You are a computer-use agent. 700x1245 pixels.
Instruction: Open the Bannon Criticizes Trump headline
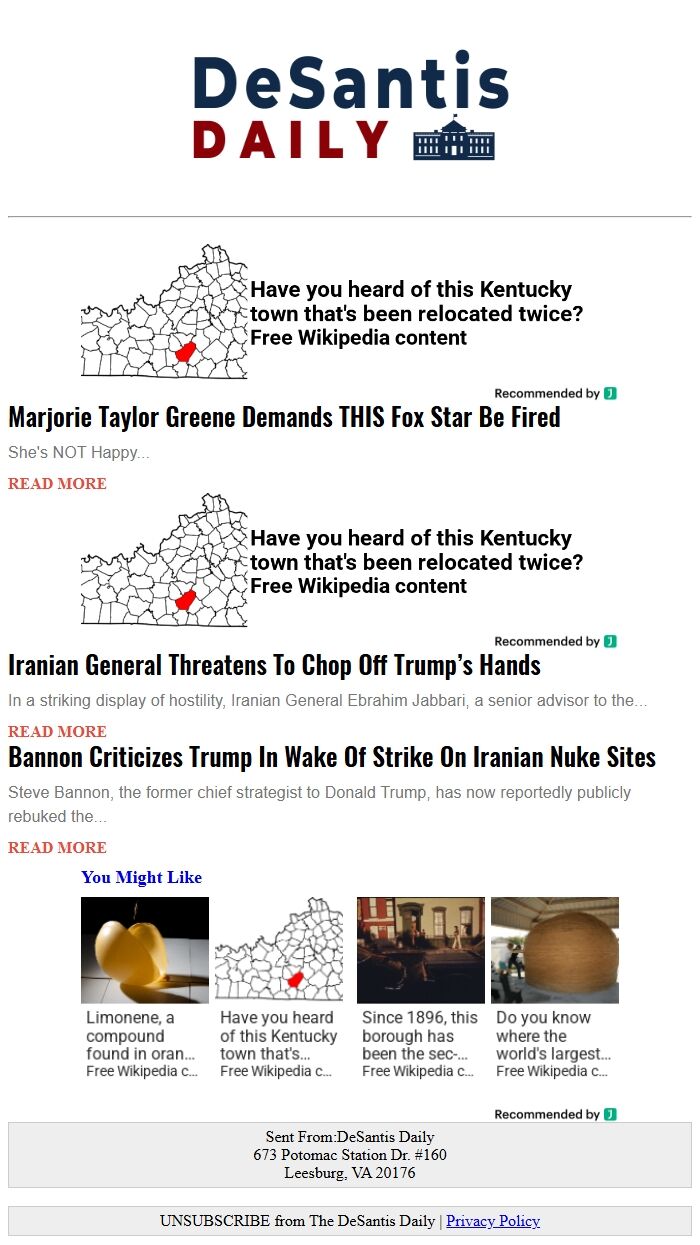(x=332, y=757)
